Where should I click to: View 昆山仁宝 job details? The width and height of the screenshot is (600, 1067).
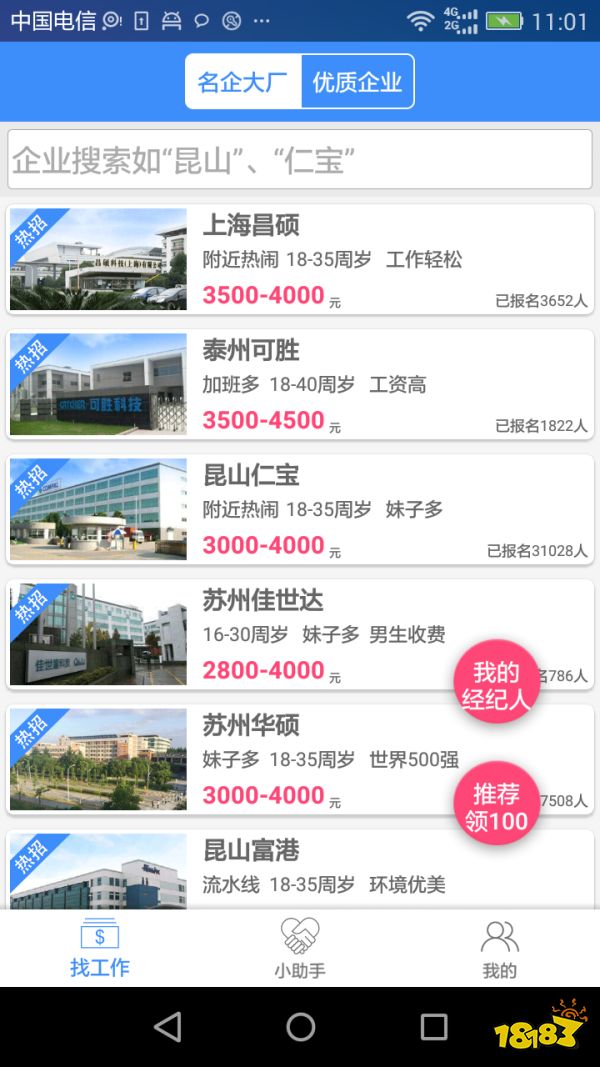point(300,509)
